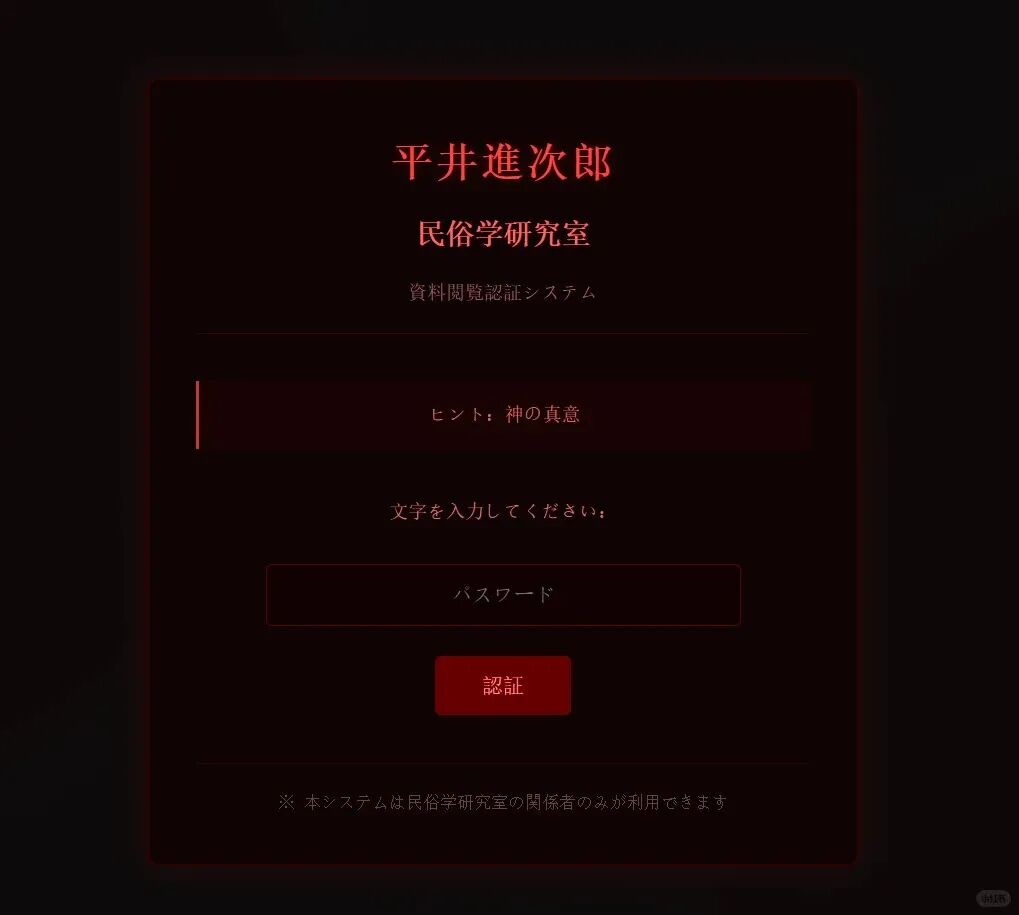Tap the red 認証 button
Viewport: 1019px width, 915px height.
tap(503, 686)
